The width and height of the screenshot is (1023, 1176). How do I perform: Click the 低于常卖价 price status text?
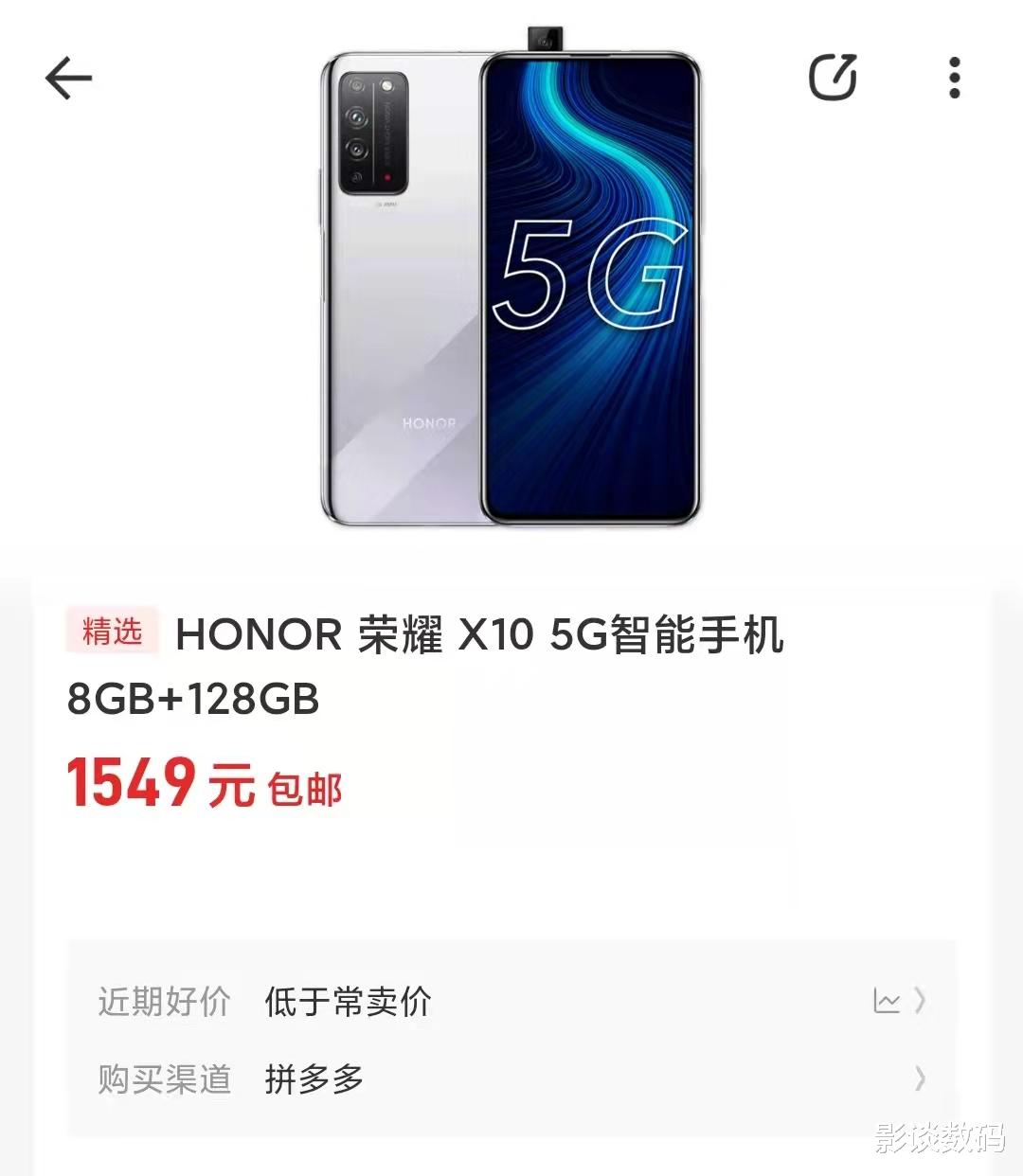tap(347, 1002)
